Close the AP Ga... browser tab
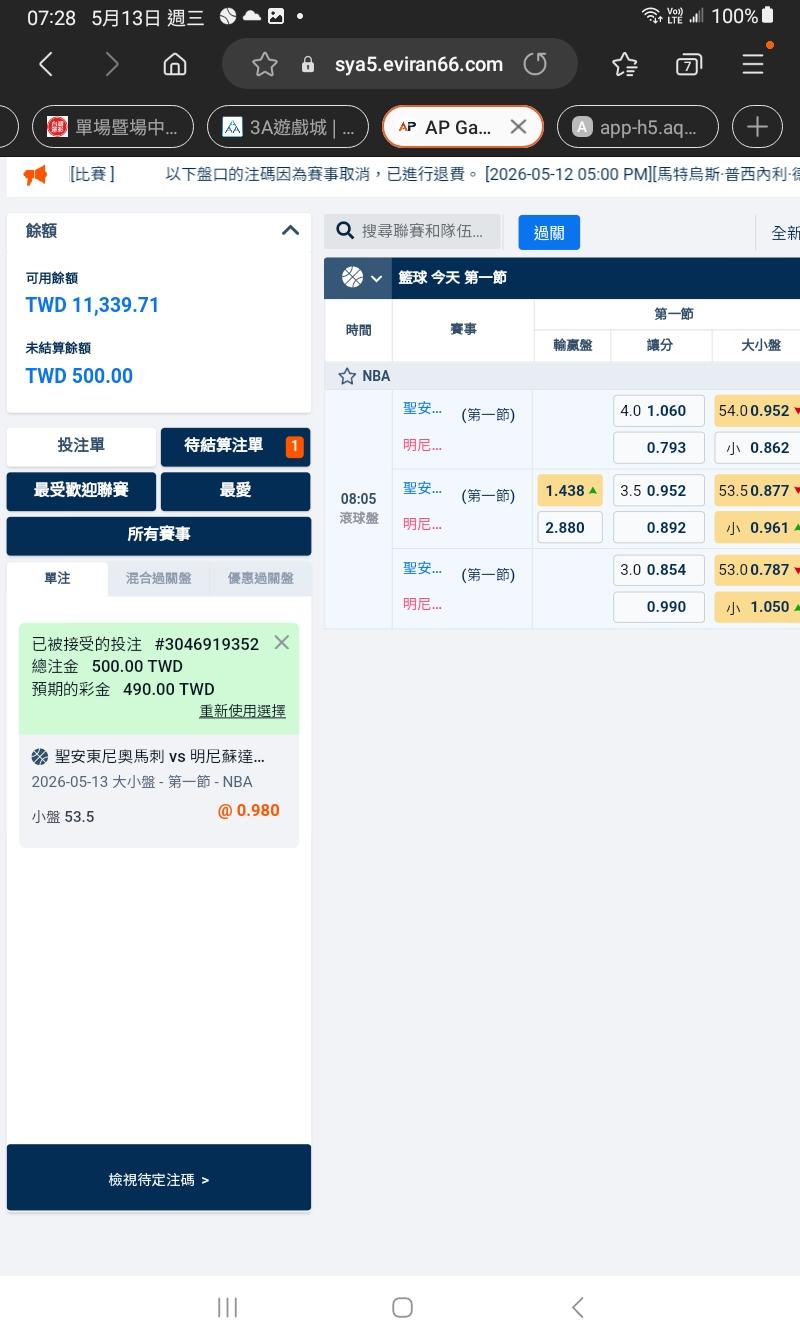 (518, 127)
